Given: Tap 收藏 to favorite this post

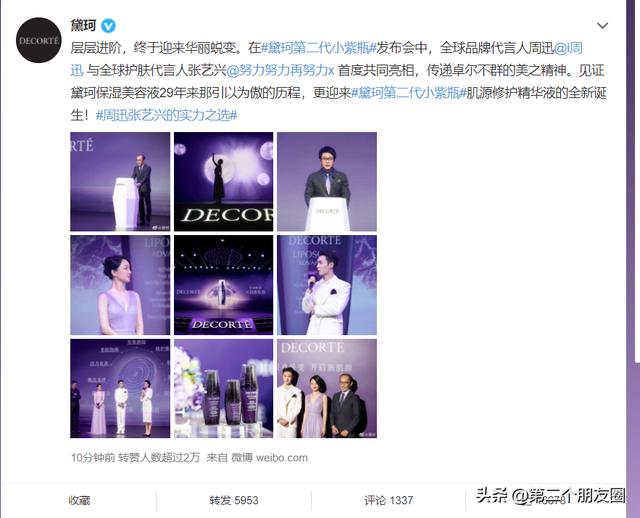Looking at the screenshot, I should (79, 500).
